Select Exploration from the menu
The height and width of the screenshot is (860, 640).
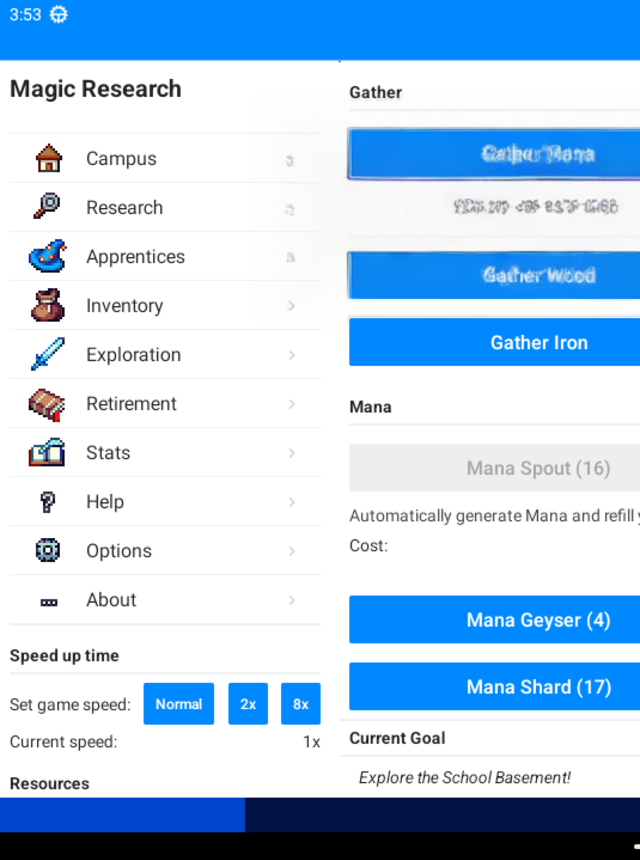(x=165, y=354)
